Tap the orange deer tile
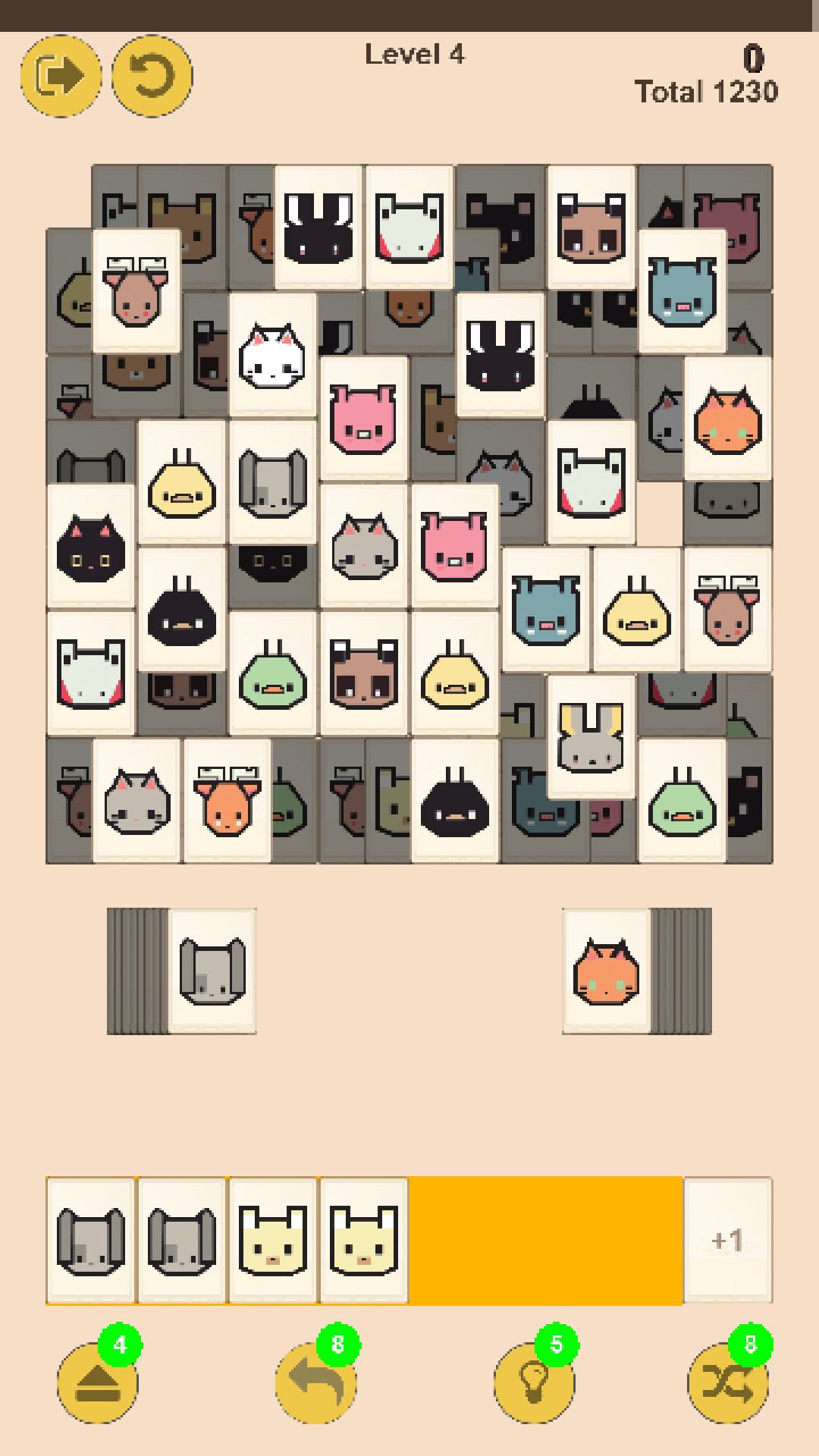Screen dimensions: 819x1456 tap(227, 801)
